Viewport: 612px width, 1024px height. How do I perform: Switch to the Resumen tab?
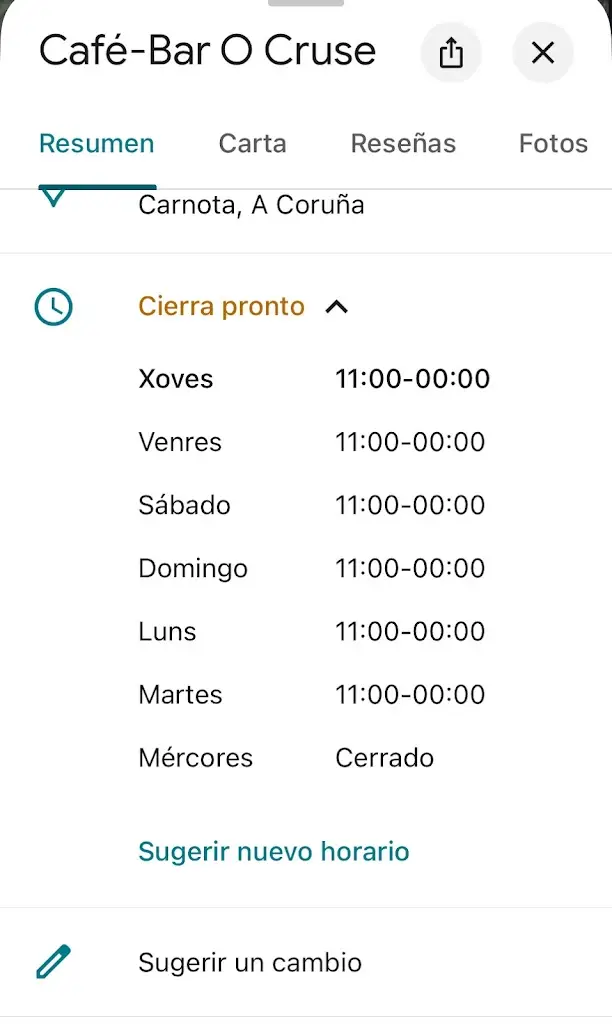tap(97, 144)
